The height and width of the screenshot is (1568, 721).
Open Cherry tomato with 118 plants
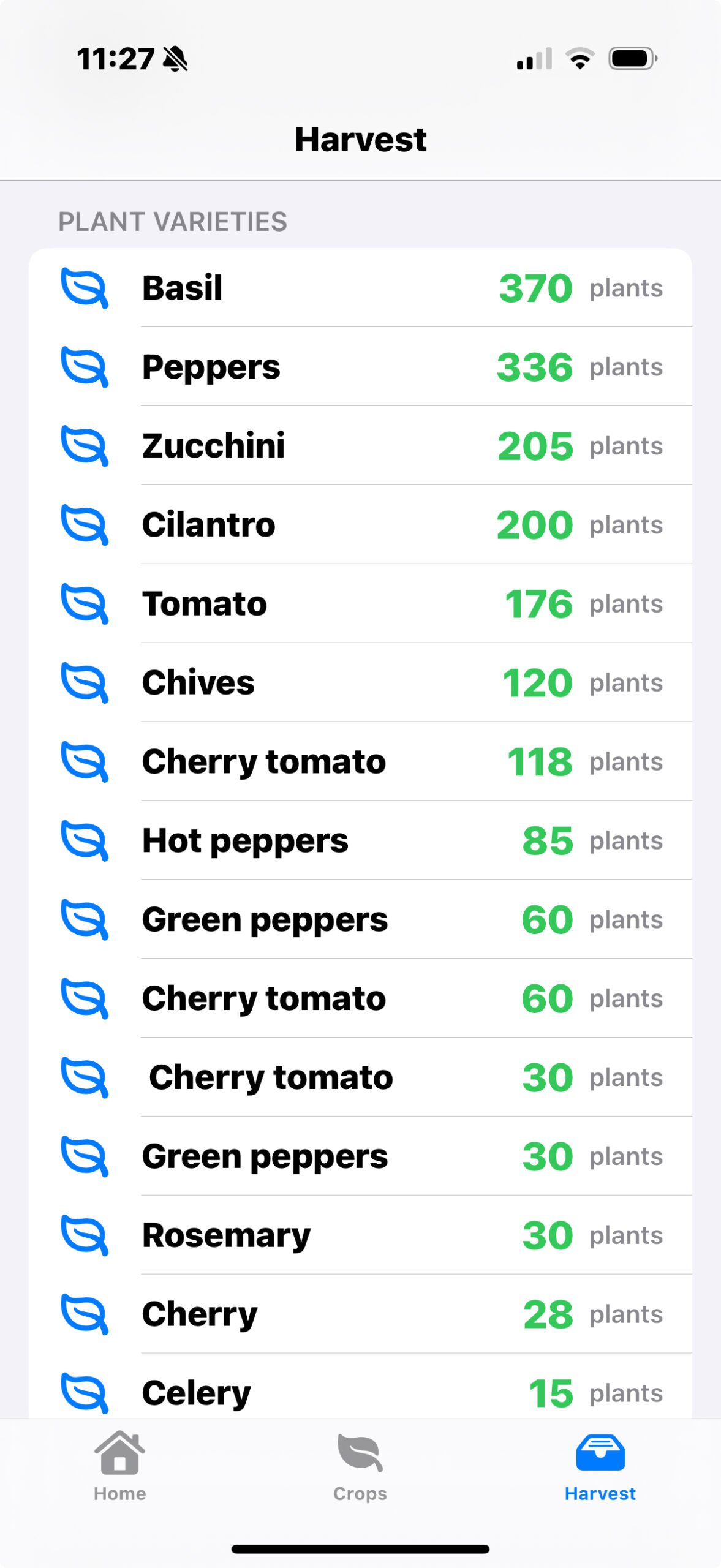point(360,762)
